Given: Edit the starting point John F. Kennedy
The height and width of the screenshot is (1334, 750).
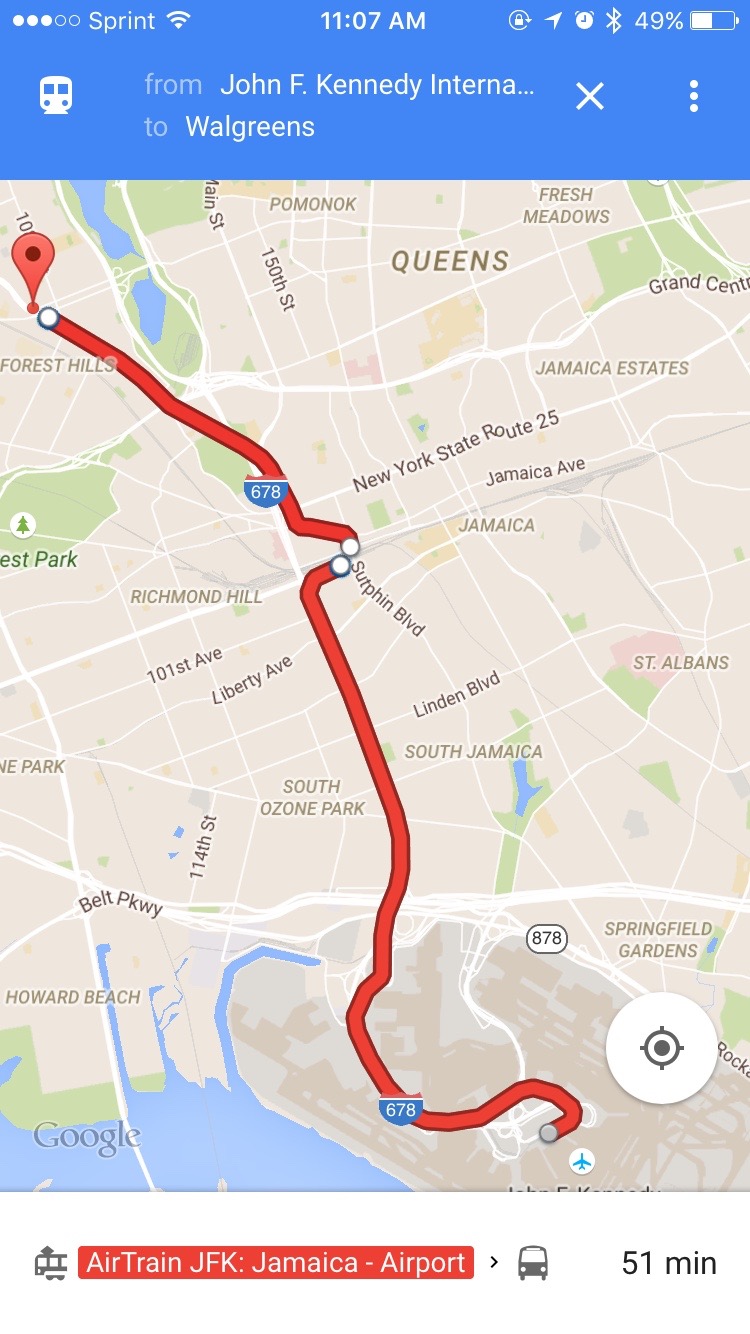Looking at the screenshot, I should coord(376,85).
